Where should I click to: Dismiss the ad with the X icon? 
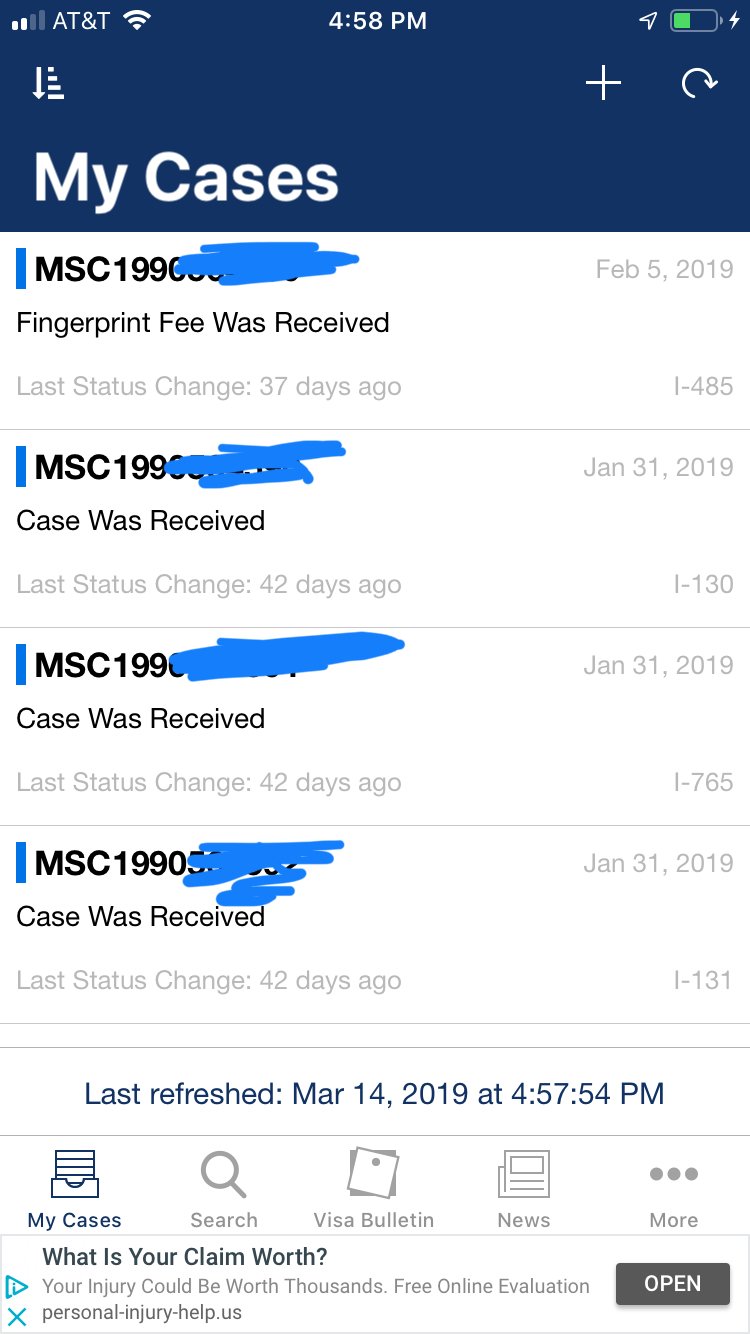pos(17,1316)
